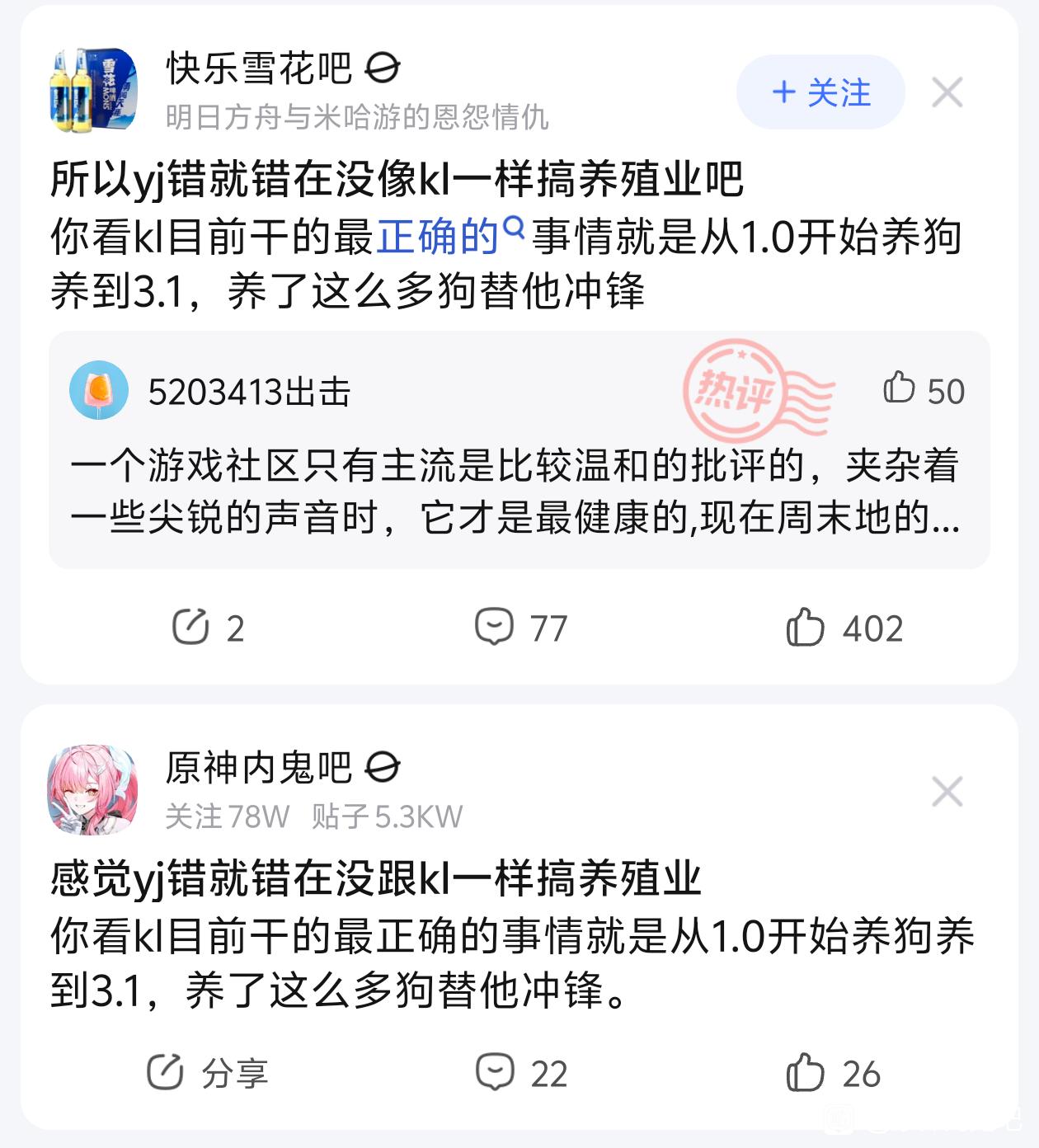1039x1148 pixels.
Task: Tap 分享 under 原神内鬼吧 post
Action: tap(208, 1073)
